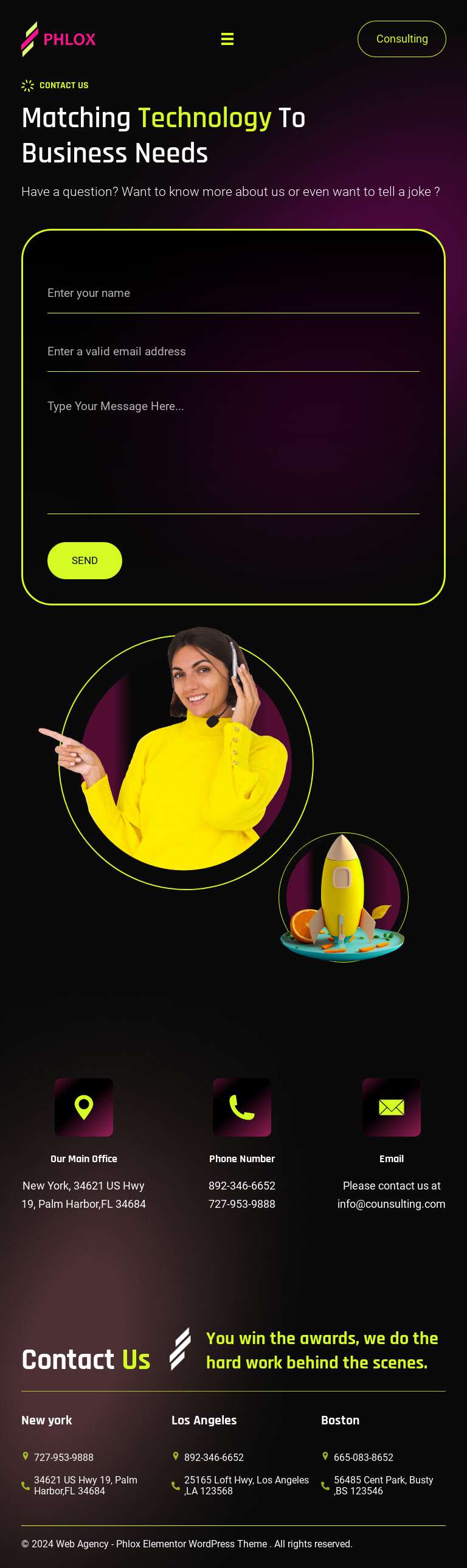This screenshot has width=467, height=1568.
Task: Submit the form with Send
Action: click(85, 560)
